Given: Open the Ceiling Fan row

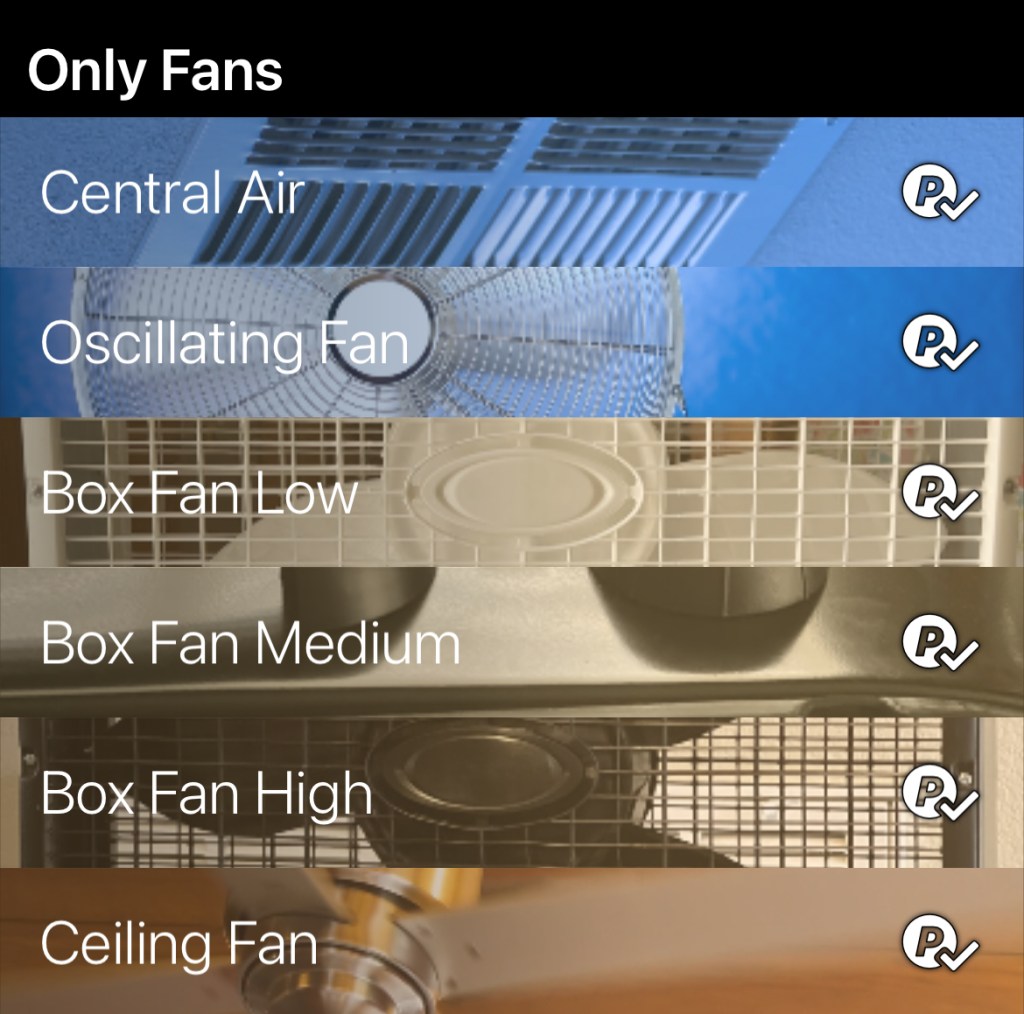Looking at the screenshot, I should coord(178,943).
